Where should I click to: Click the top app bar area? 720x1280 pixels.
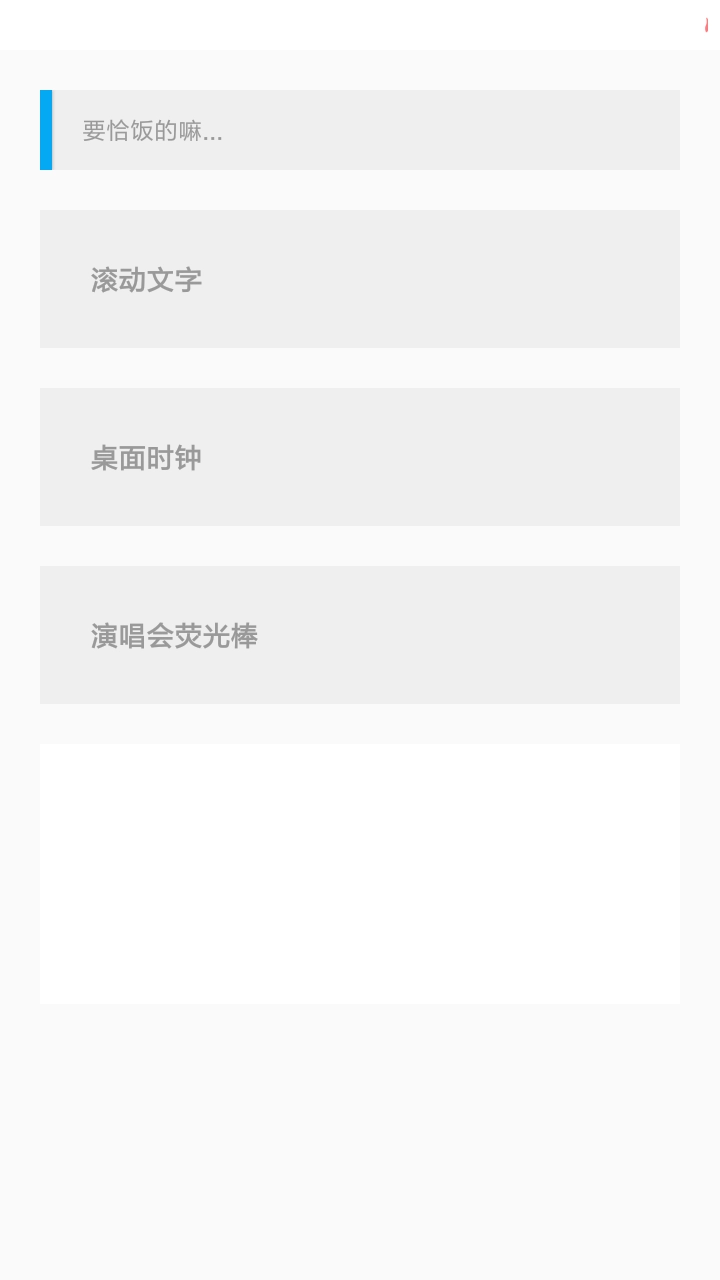(x=360, y=24)
